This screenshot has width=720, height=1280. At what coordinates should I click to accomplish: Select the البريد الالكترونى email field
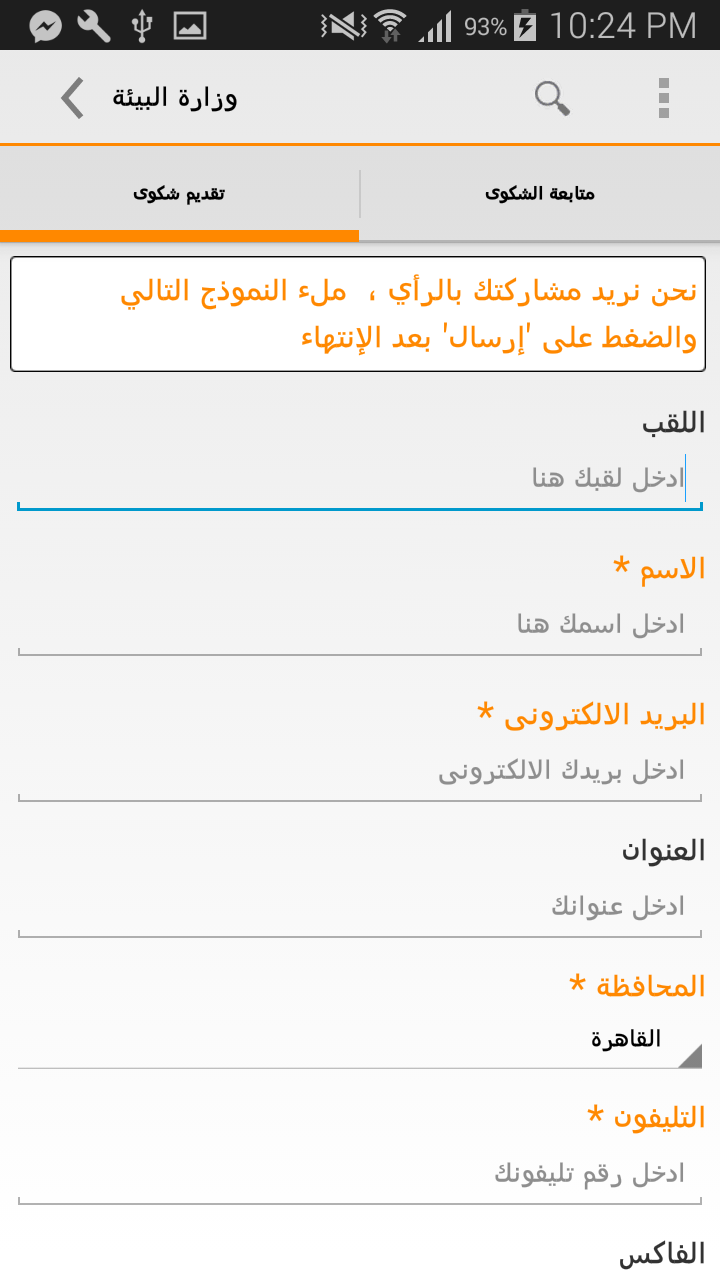(x=360, y=772)
